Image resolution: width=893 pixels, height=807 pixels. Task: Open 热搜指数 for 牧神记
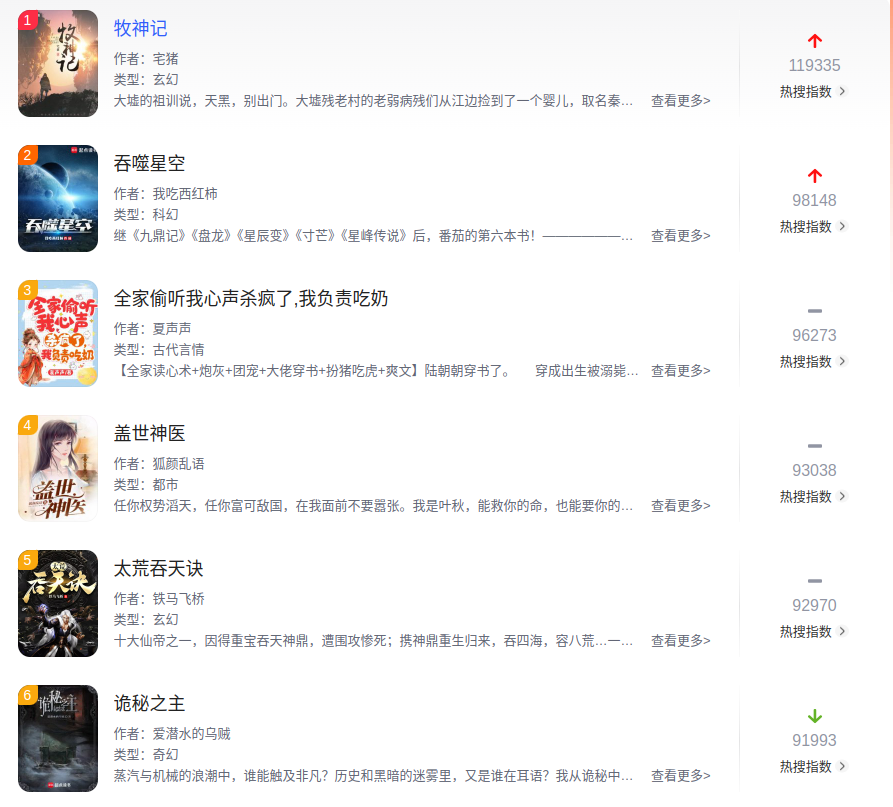click(813, 91)
